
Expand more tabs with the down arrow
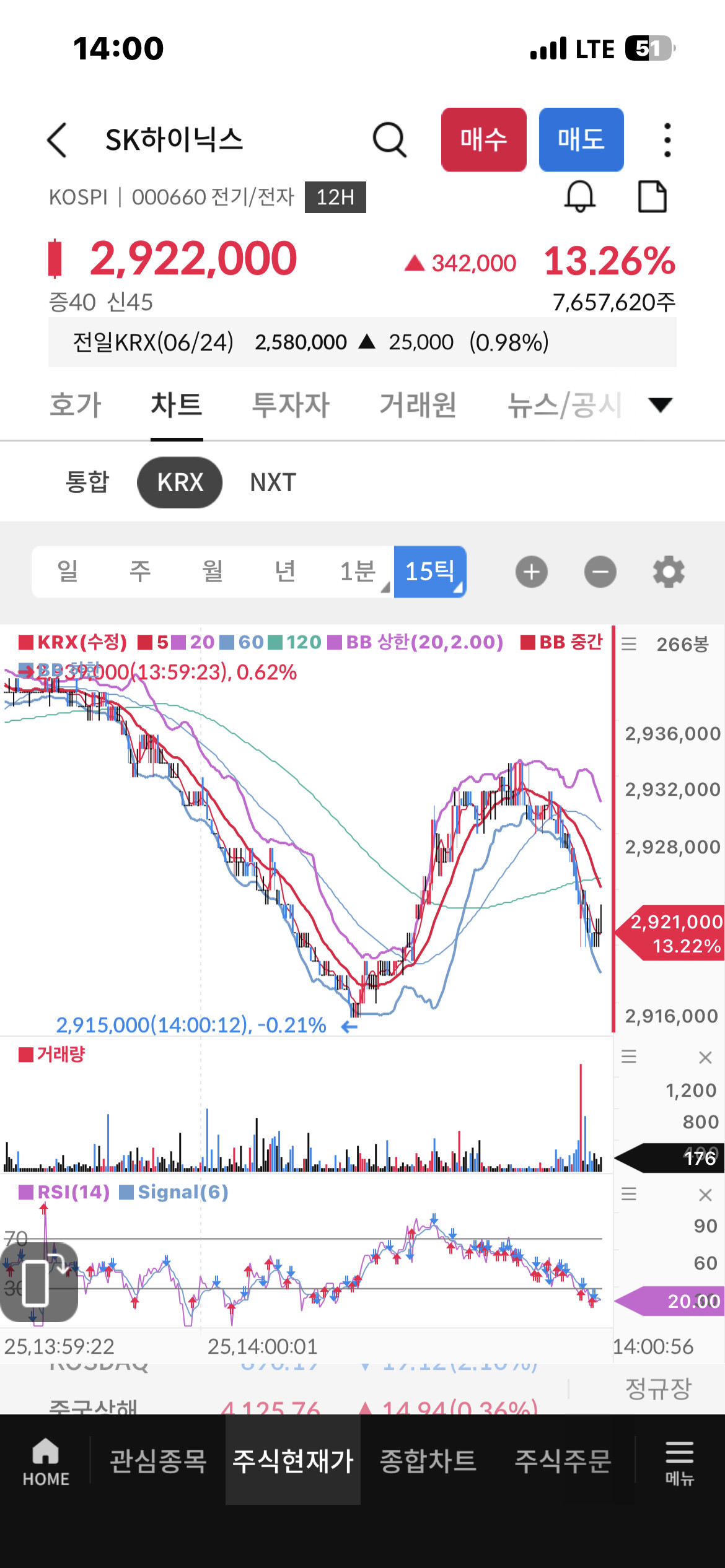point(661,405)
